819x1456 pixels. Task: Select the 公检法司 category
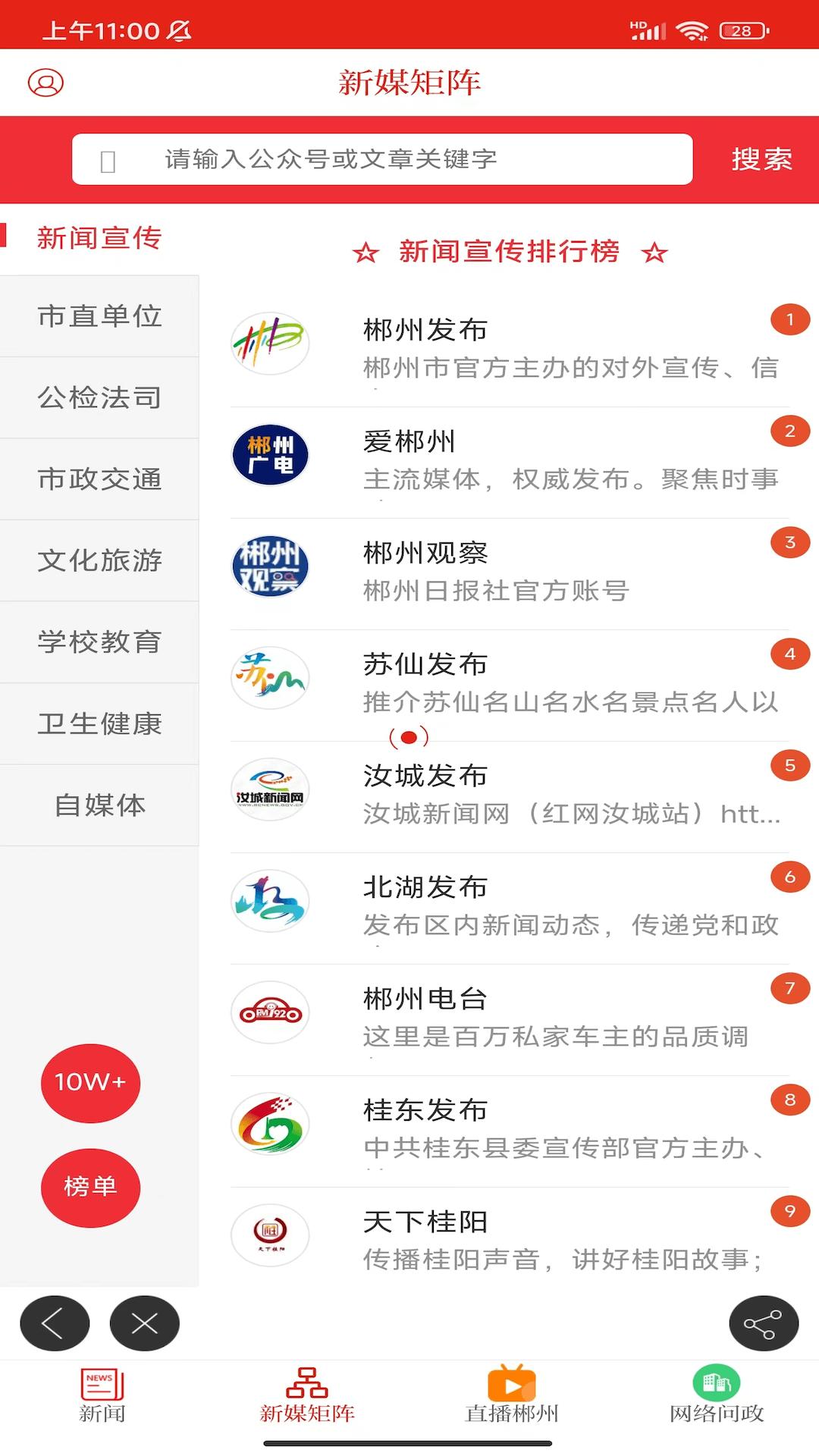pos(99,397)
